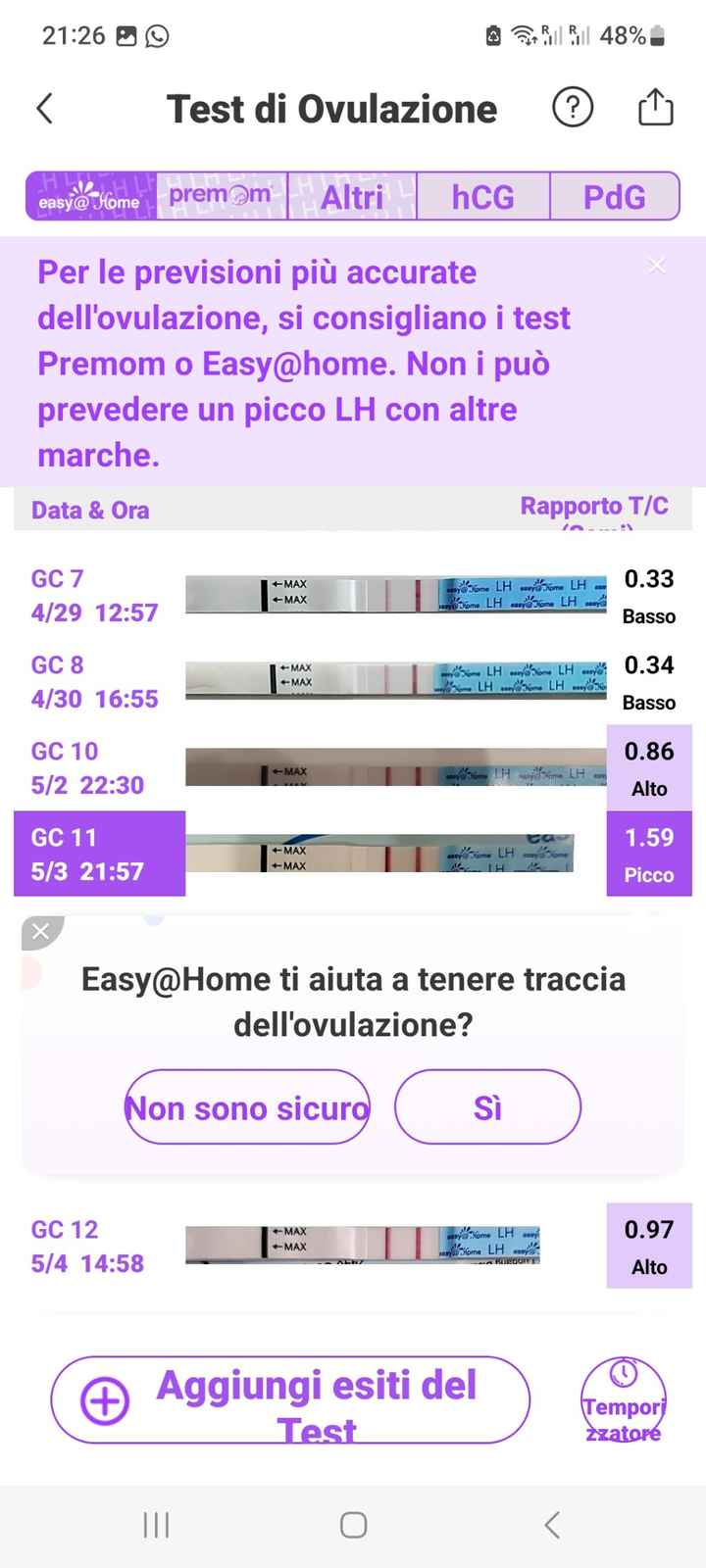Close the Easy@Home tracking popup
This screenshot has height=1568, width=706.
tap(40, 931)
